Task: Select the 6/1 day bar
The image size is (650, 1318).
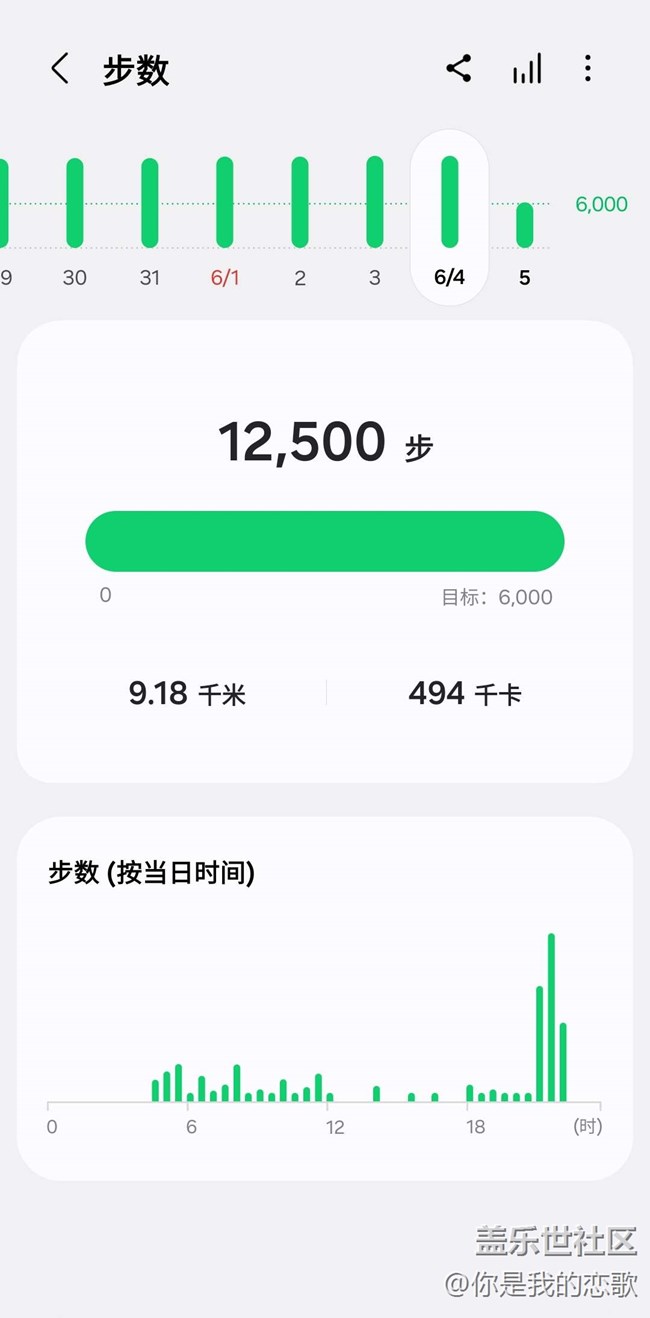Action: pos(225,220)
